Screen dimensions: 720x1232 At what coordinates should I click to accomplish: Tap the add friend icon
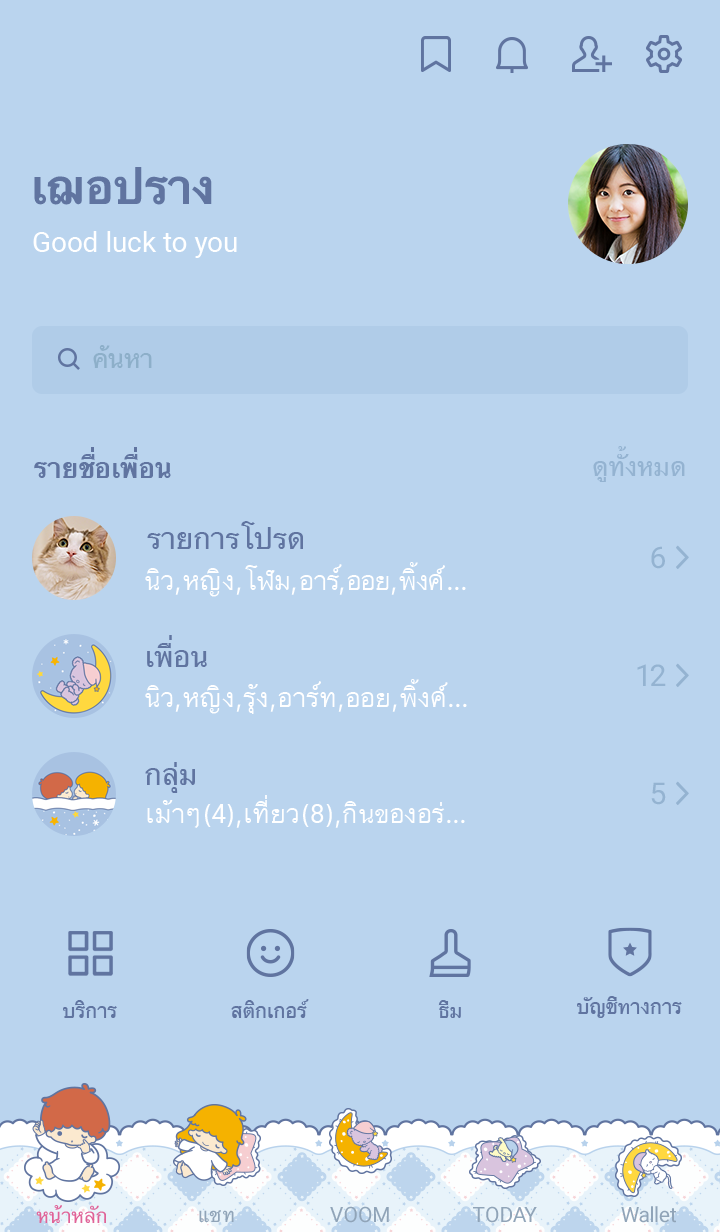[590, 55]
